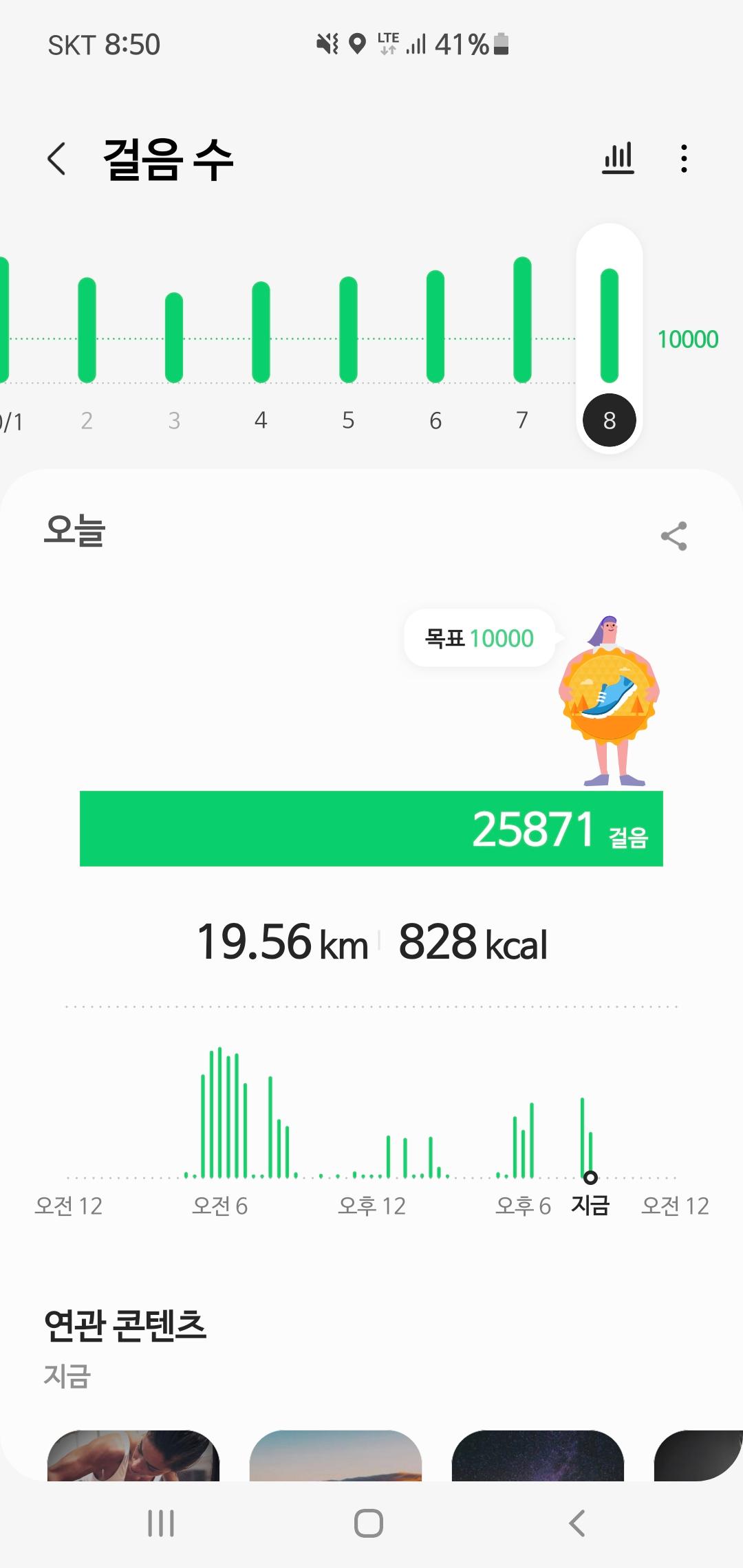Go back from the 걸음 수 screen
The image size is (743, 1568).
click(x=57, y=159)
